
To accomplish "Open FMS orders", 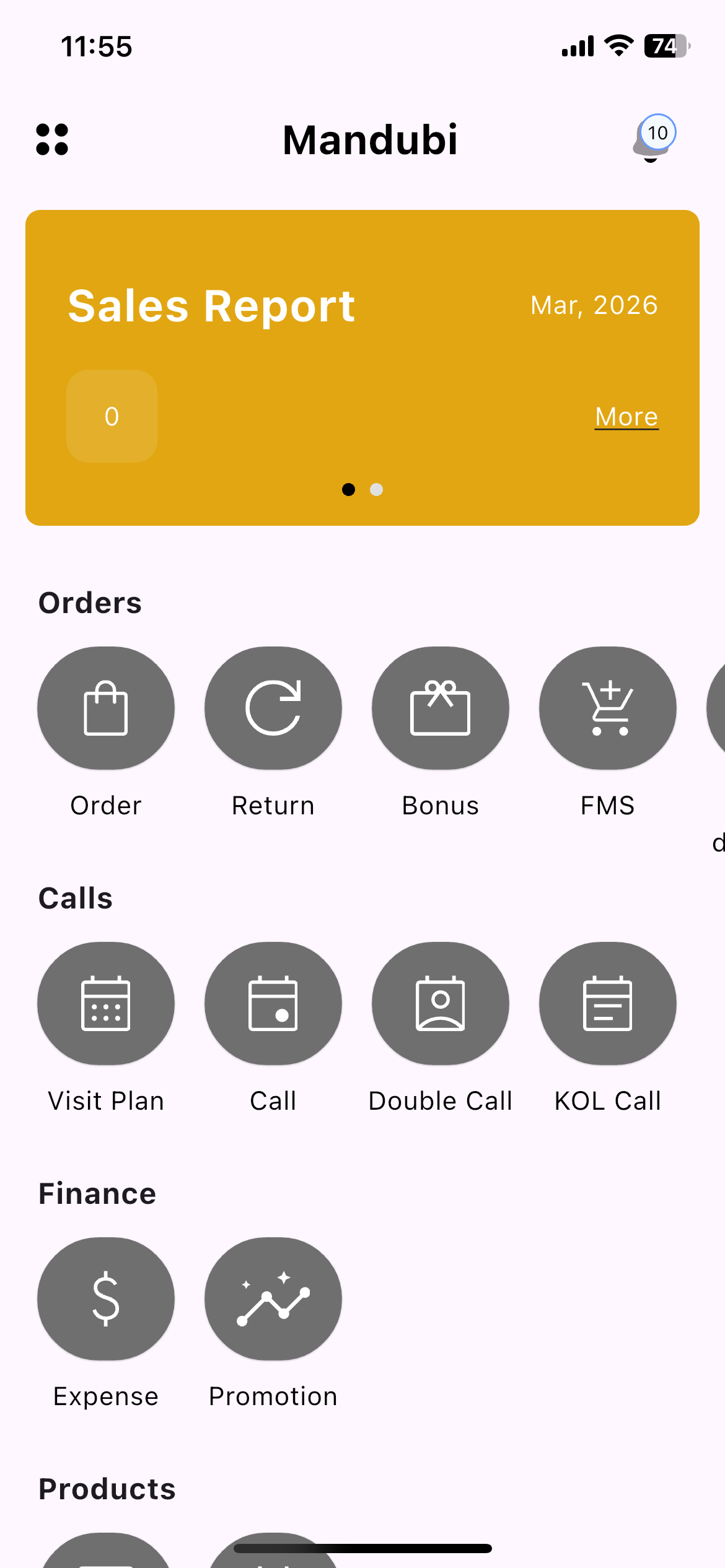I will (x=608, y=708).
